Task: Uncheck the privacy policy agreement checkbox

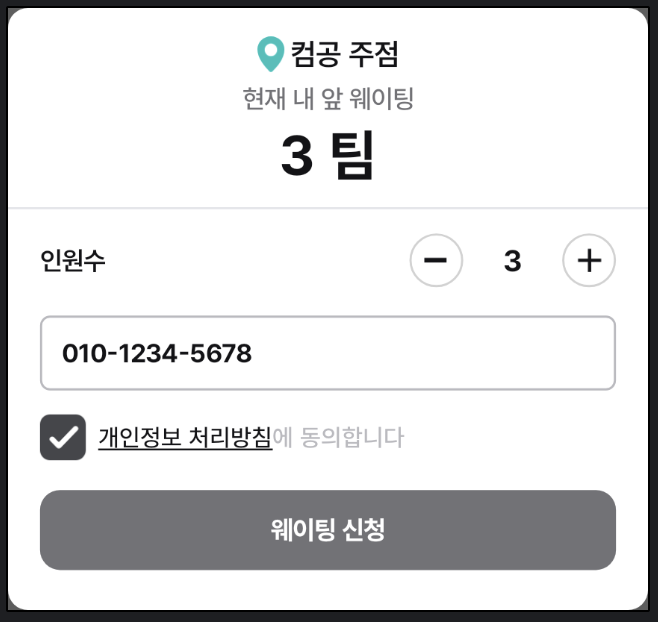Action: [63, 437]
